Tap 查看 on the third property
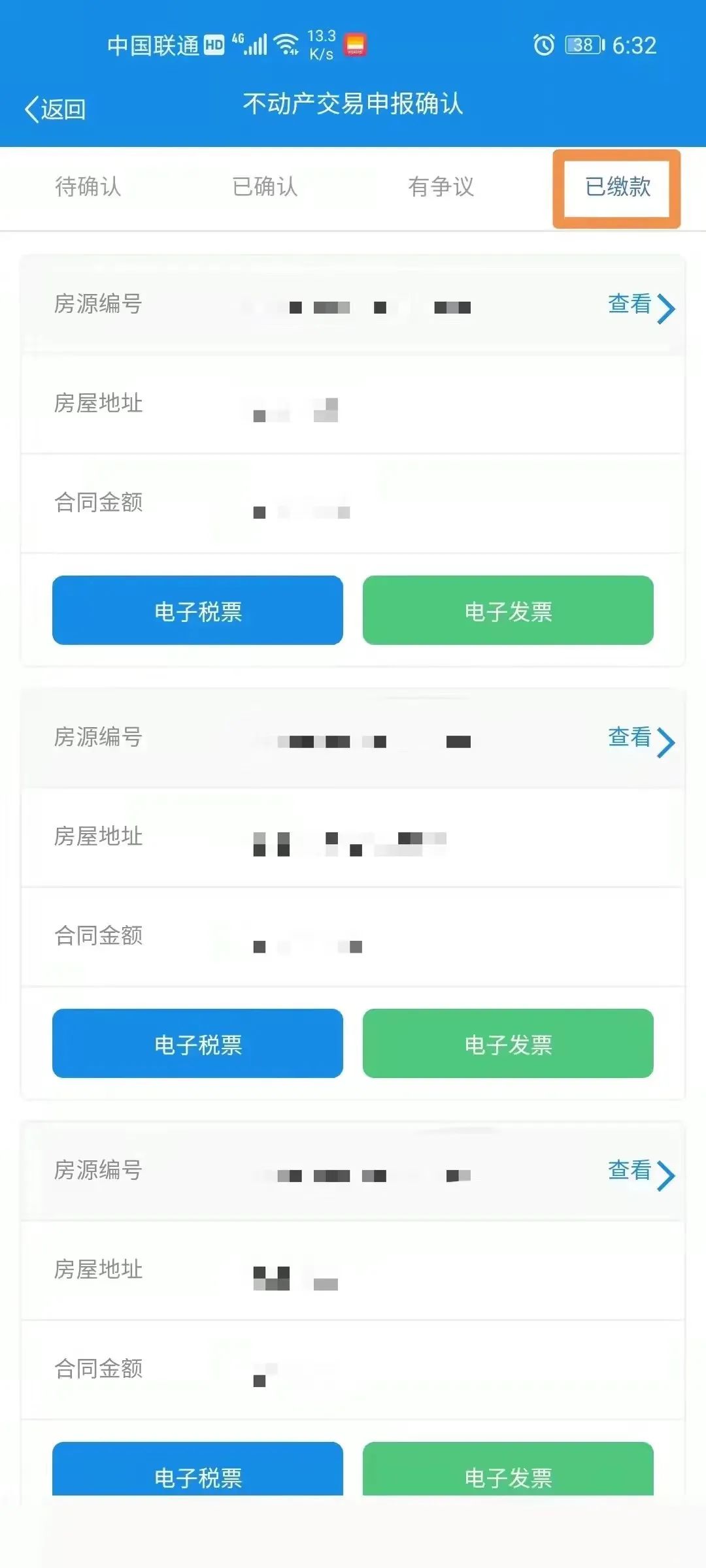 (x=641, y=1172)
